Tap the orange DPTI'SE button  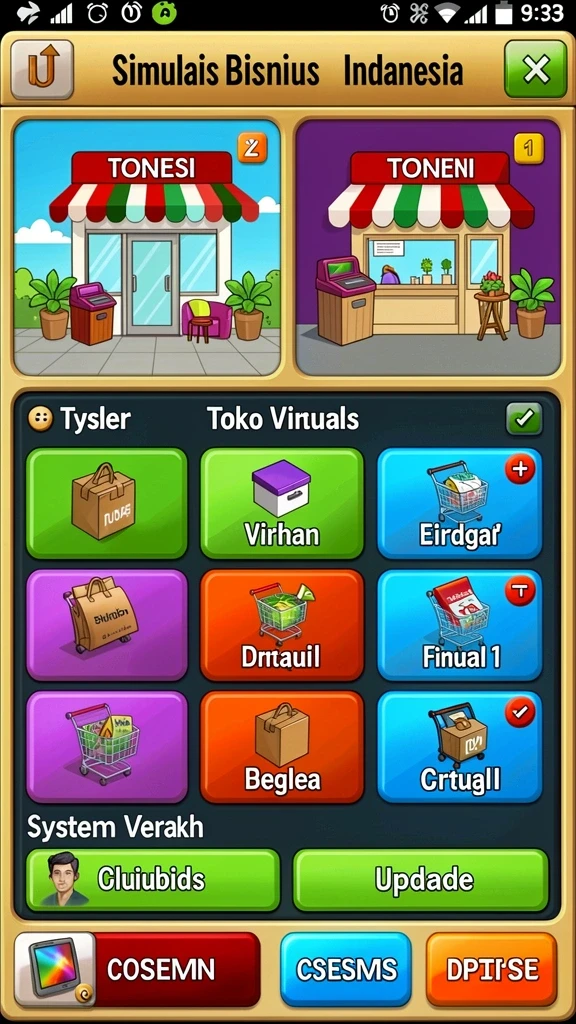tap(492, 970)
